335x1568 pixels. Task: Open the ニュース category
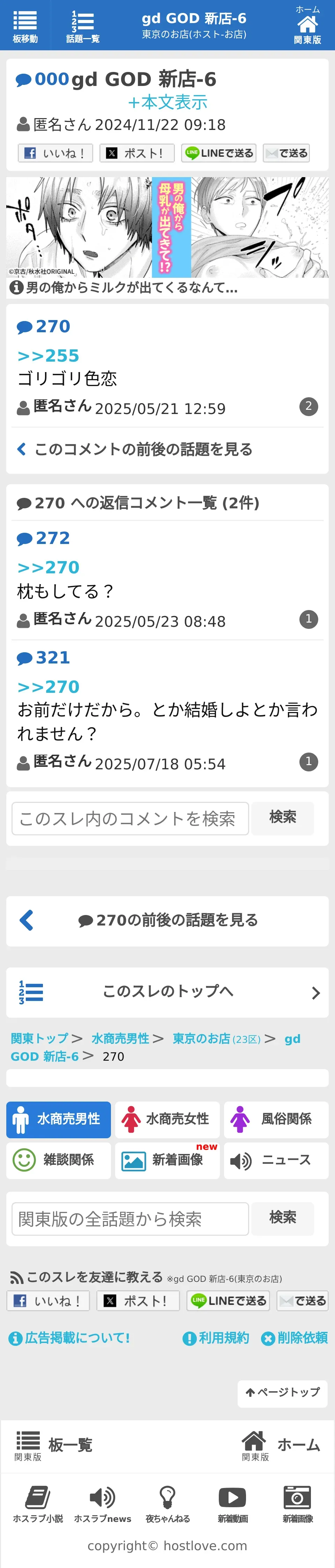276,1160
